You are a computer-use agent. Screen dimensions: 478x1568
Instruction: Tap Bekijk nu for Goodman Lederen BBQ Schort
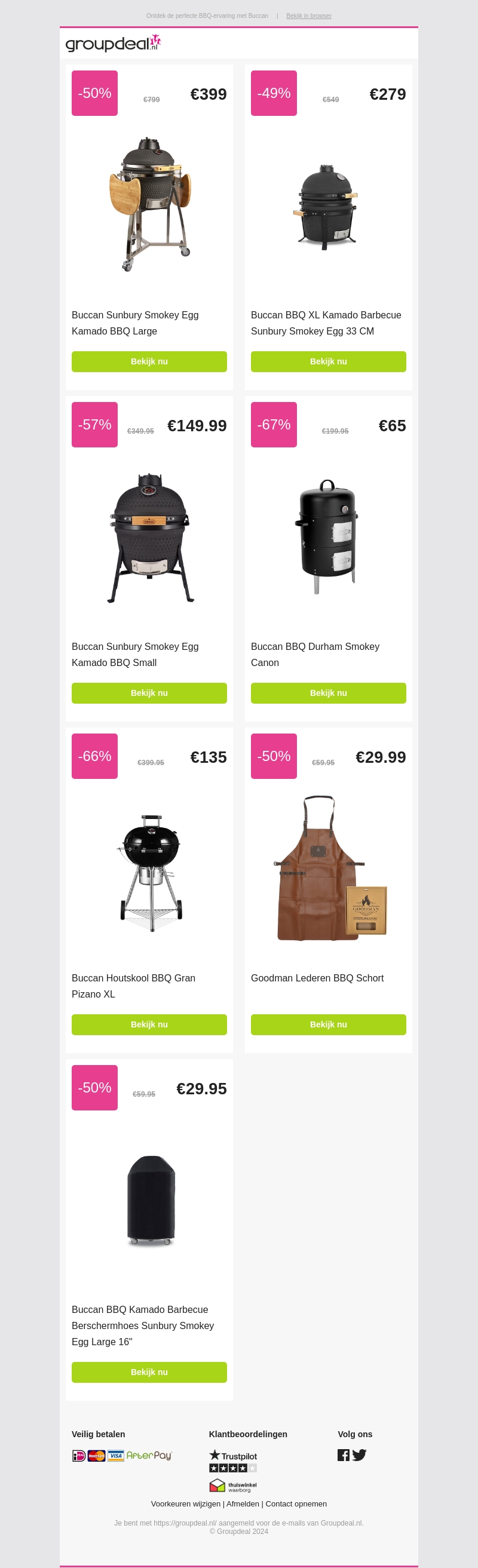(x=328, y=1024)
